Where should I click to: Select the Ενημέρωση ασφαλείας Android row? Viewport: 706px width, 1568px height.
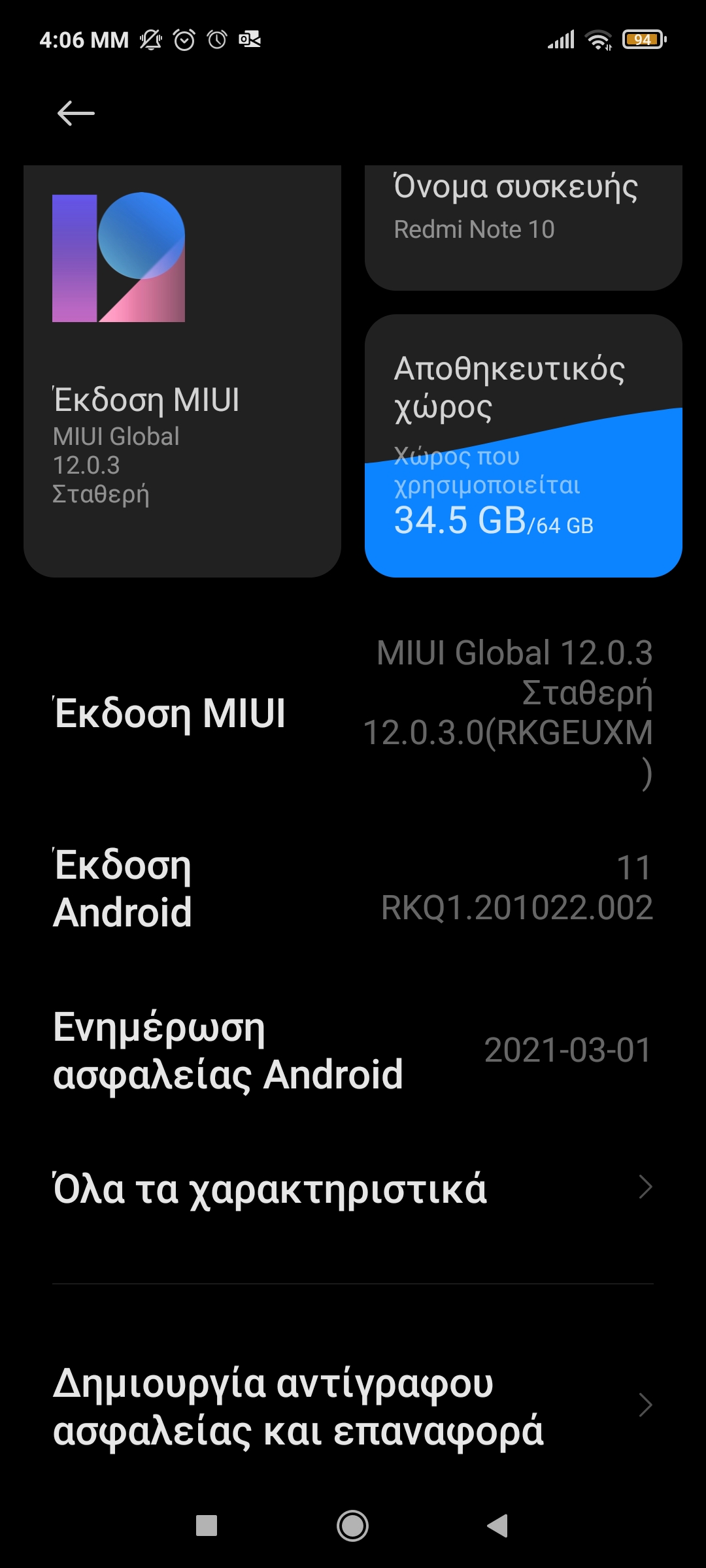point(353,1051)
